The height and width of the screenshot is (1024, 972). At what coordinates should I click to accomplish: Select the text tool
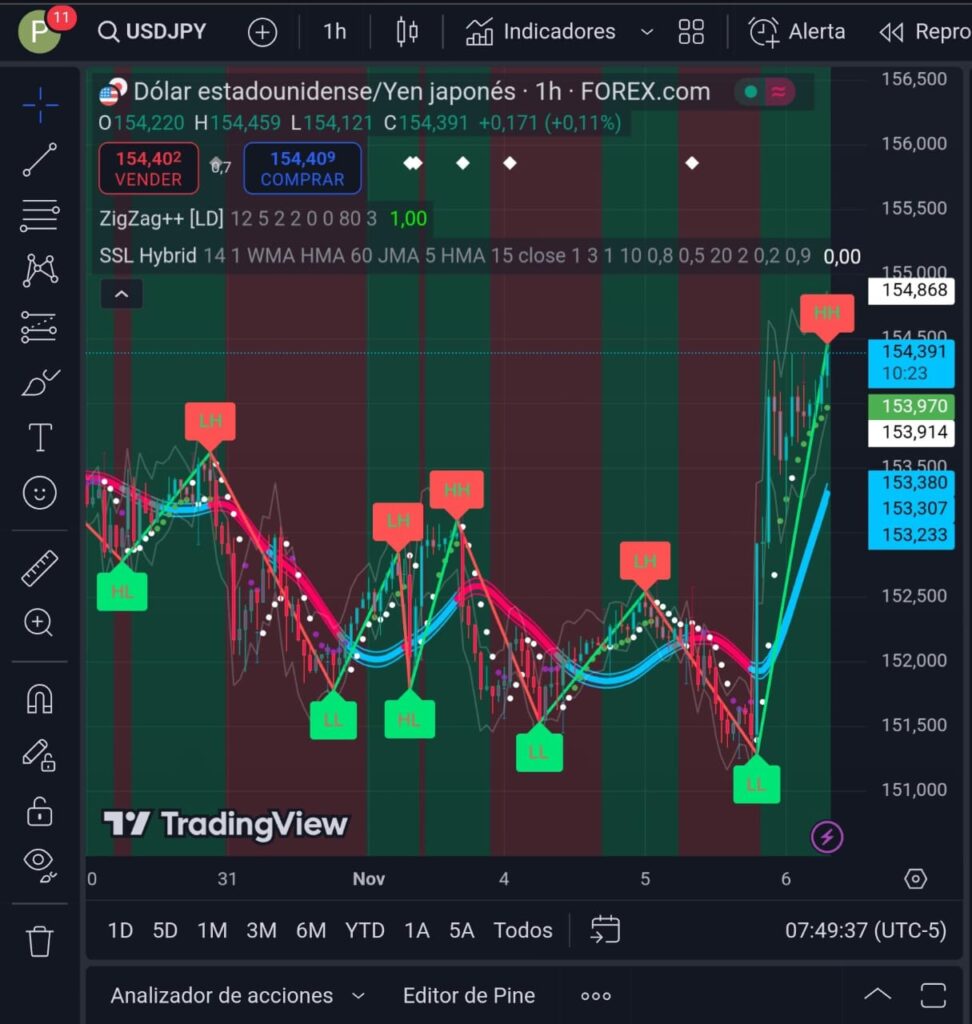(40, 437)
